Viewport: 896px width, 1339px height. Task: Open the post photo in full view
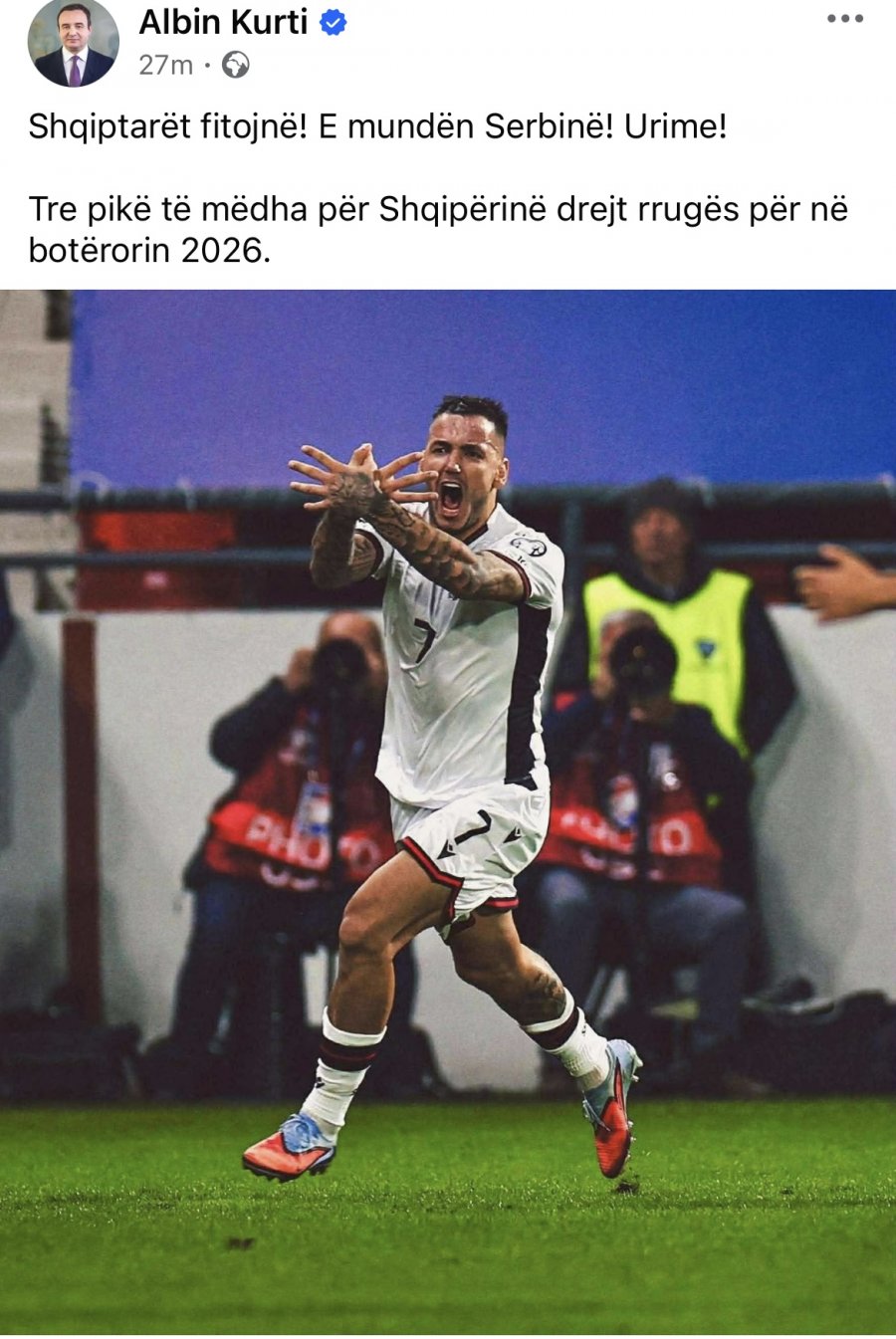tap(448, 811)
